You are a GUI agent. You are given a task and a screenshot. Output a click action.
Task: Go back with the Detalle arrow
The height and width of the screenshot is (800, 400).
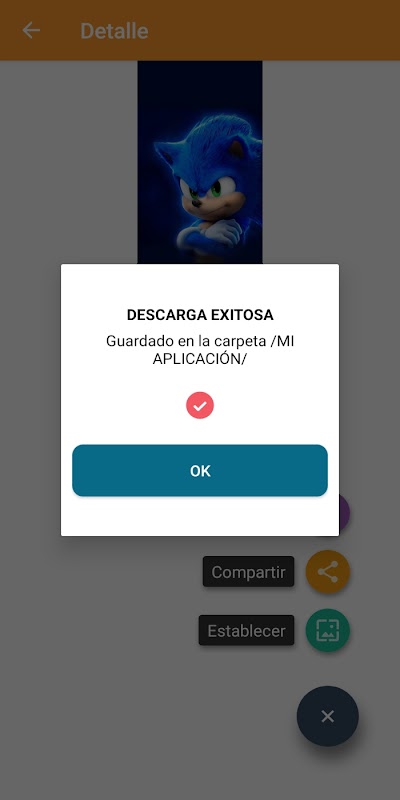coord(31,31)
